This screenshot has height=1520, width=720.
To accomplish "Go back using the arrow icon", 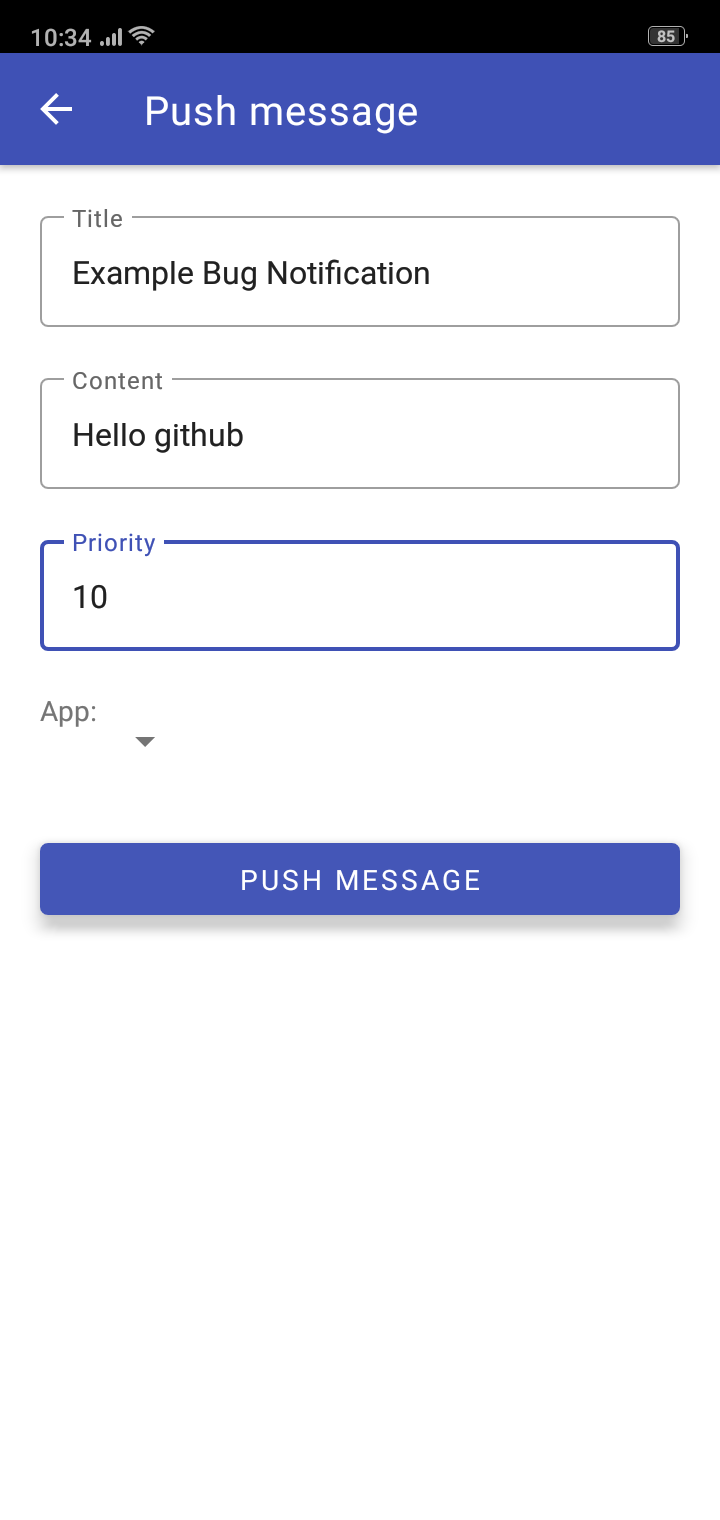I will (x=57, y=110).
